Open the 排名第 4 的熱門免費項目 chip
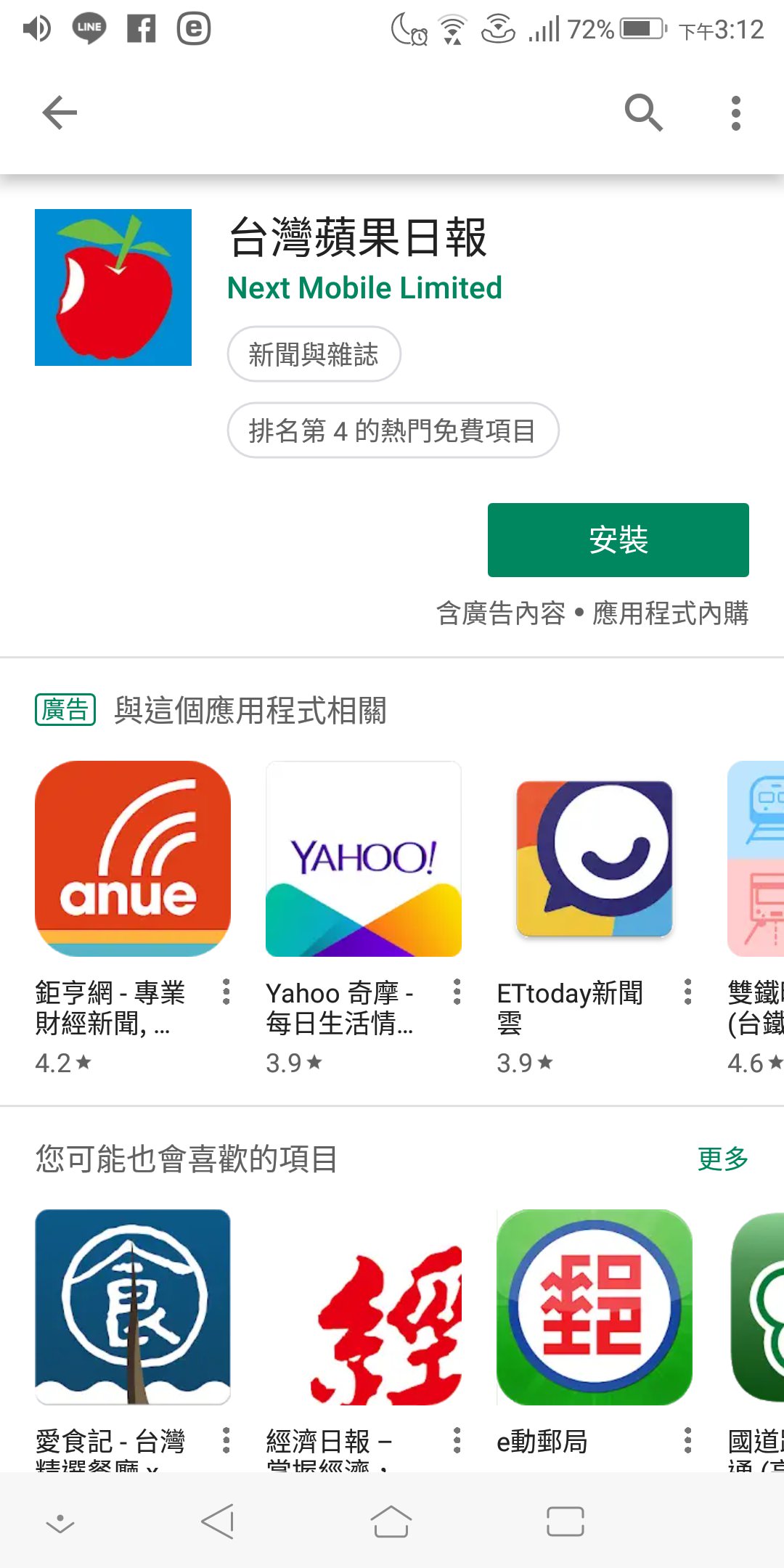 (393, 430)
